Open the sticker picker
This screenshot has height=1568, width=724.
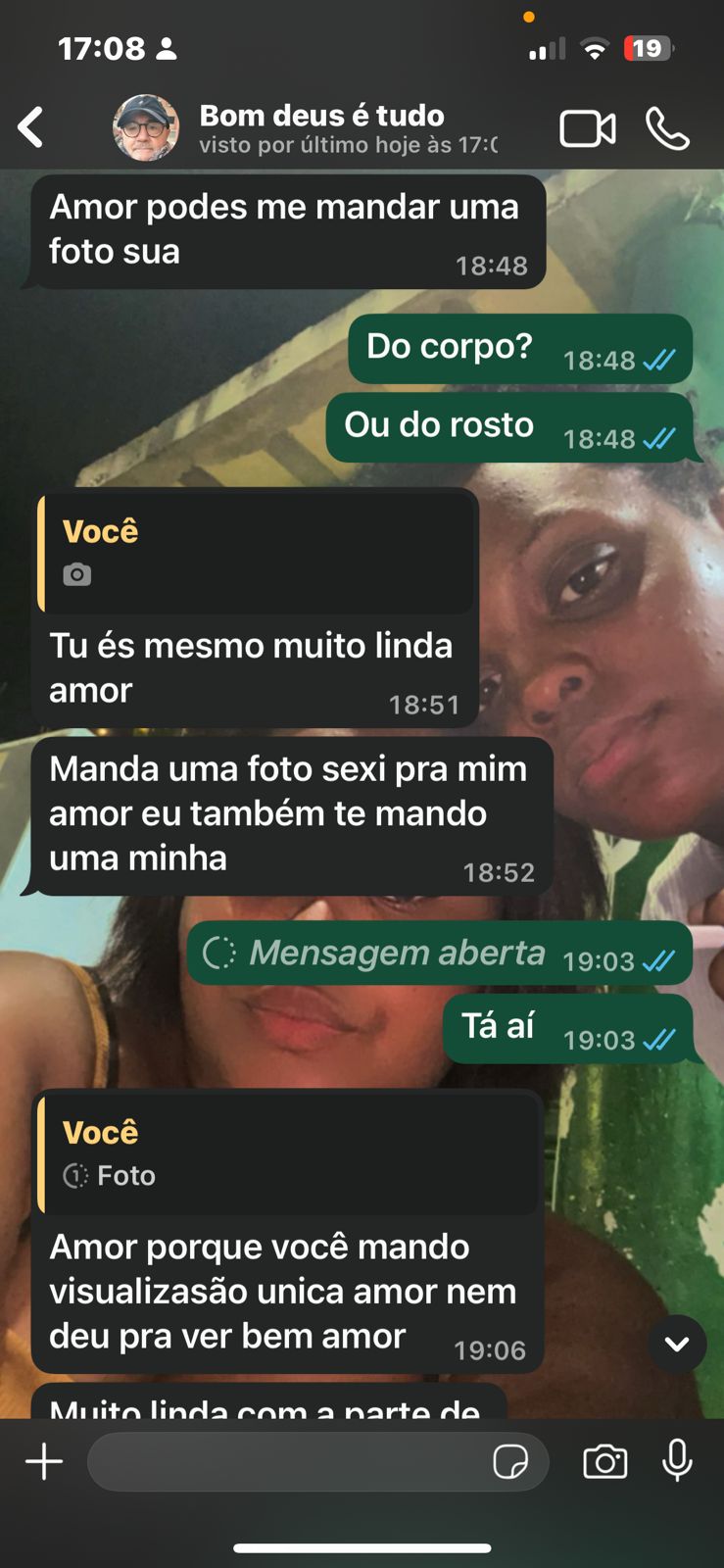[x=509, y=1461]
